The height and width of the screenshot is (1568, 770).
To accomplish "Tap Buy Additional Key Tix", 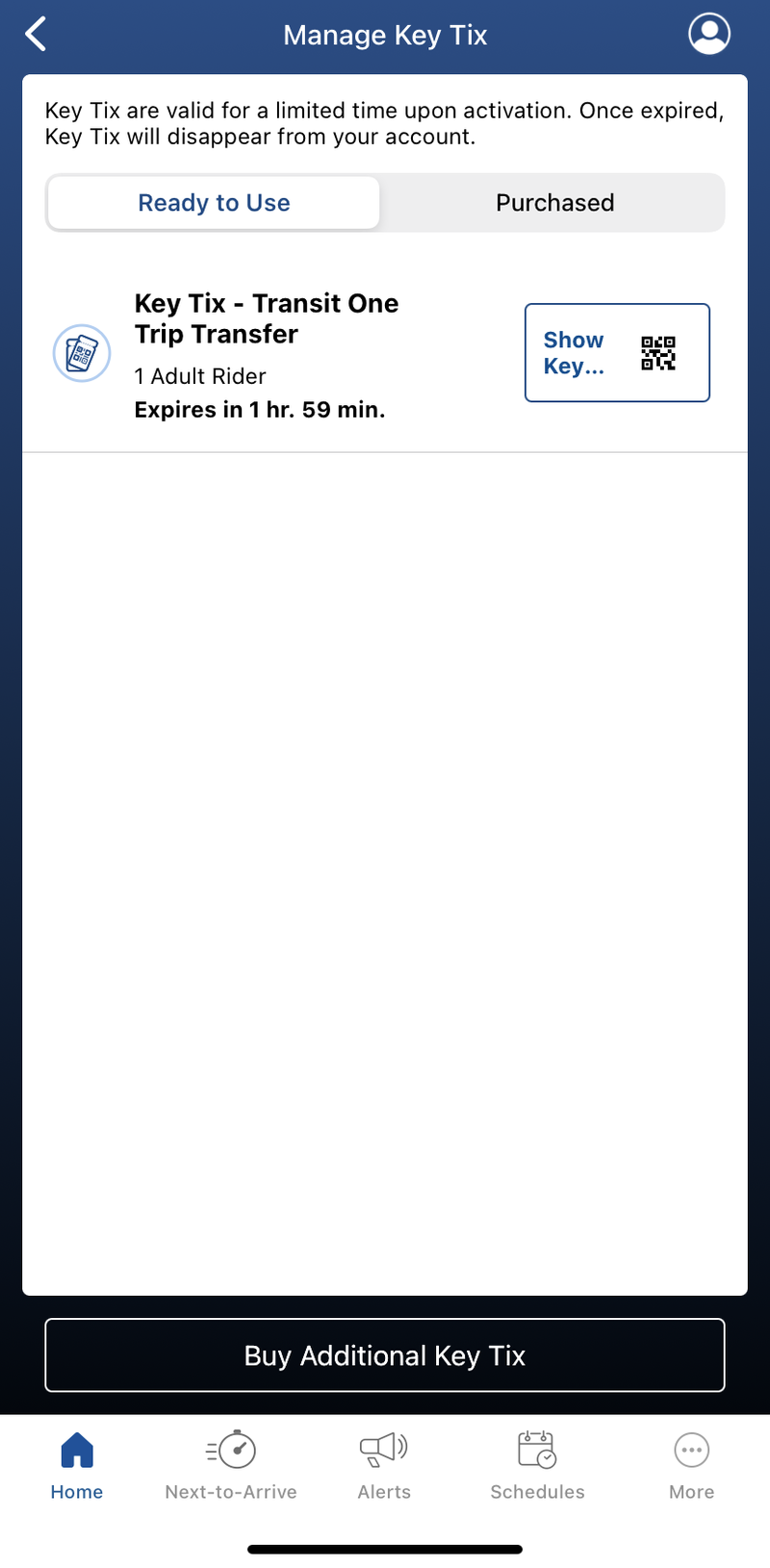I will (385, 1355).
